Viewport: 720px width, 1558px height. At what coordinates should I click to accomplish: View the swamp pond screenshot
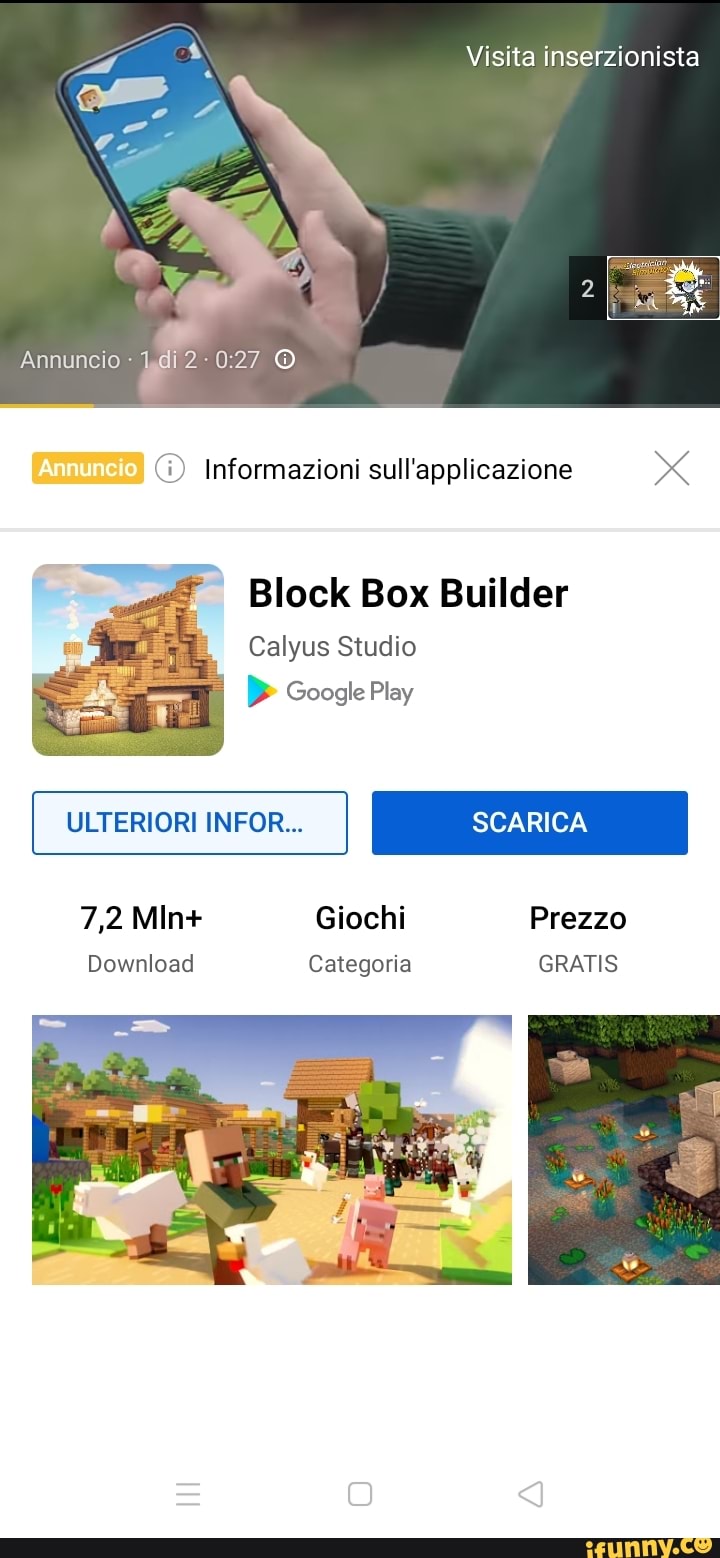tap(624, 1149)
